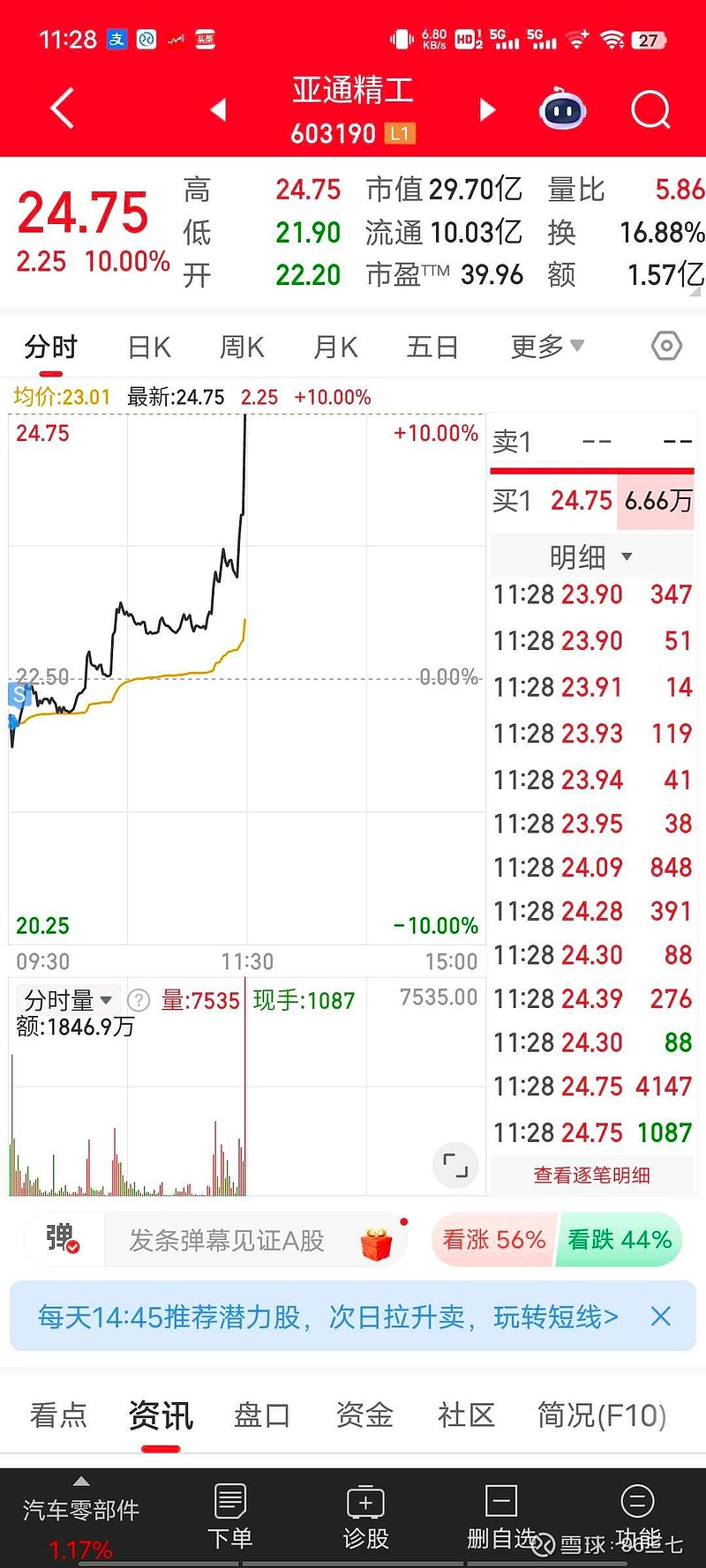Show the 五日 chart
The image size is (706, 1568).
coord(432,347)
